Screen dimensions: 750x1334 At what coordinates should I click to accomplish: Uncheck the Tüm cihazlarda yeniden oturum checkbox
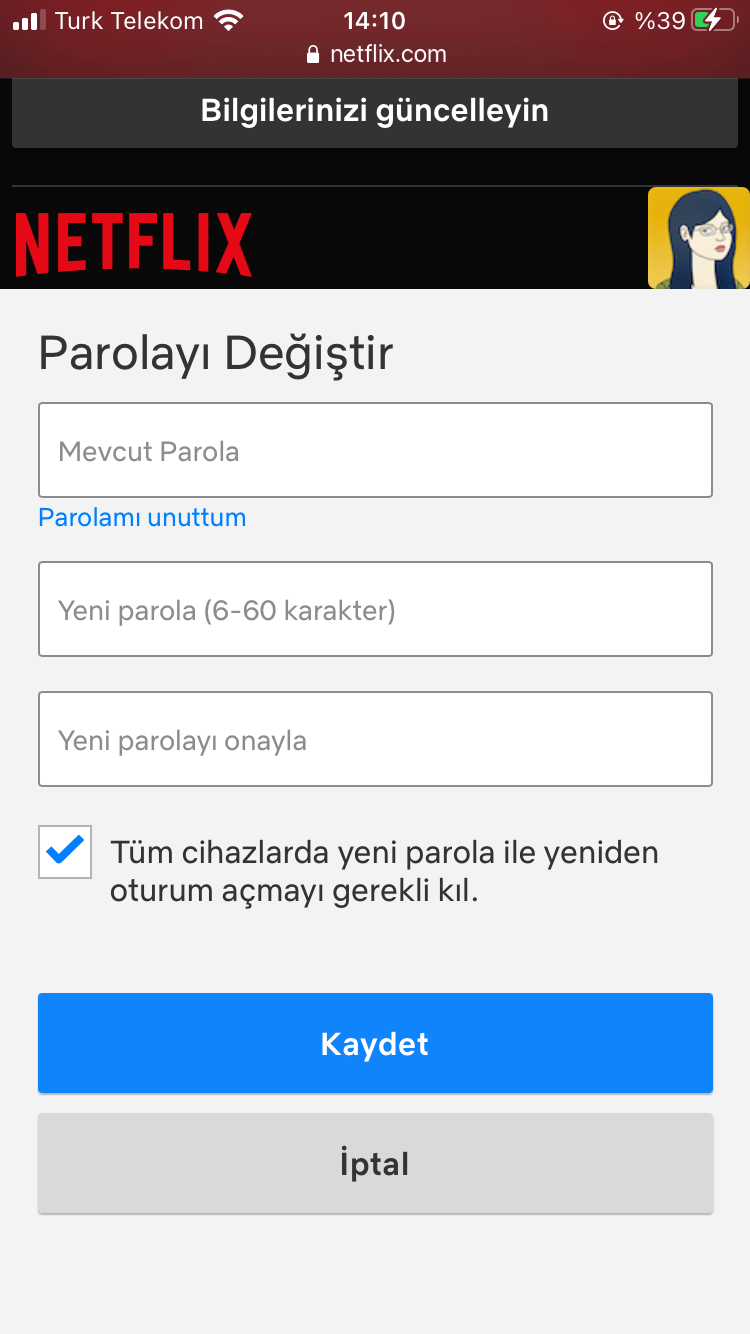pos(64,851)
